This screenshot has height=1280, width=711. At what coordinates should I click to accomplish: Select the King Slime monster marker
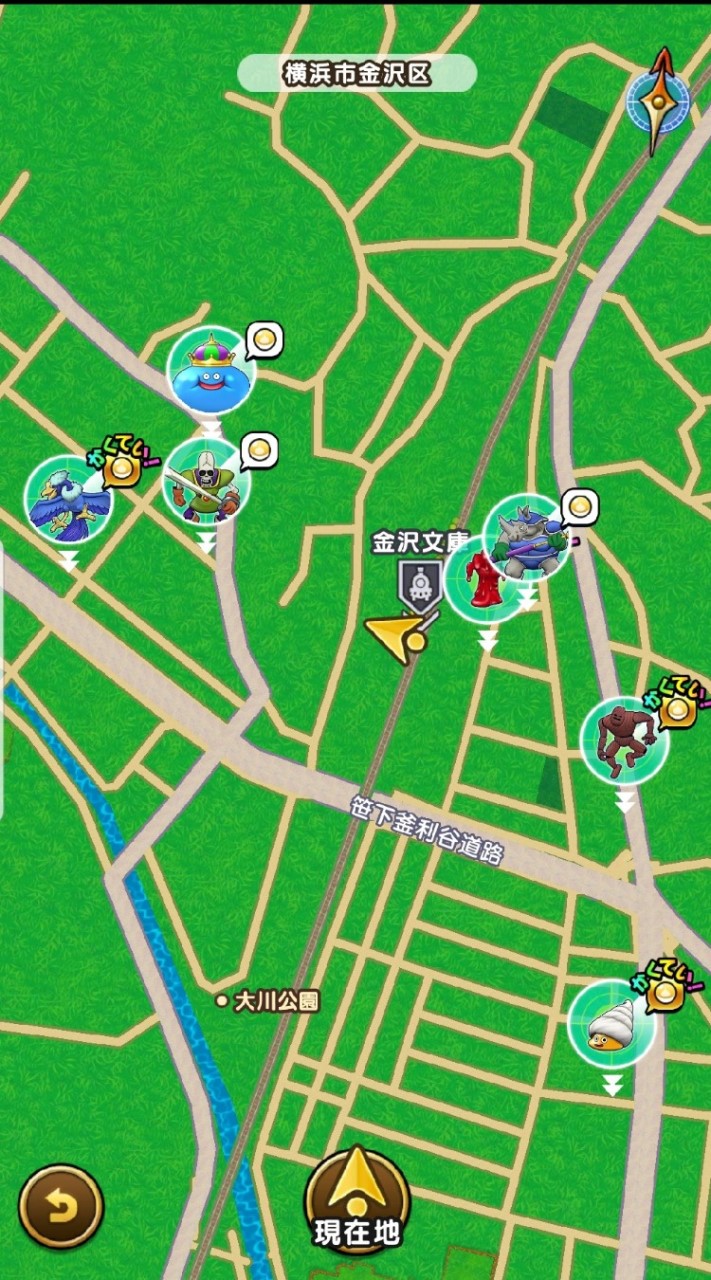tap(210, 371)
